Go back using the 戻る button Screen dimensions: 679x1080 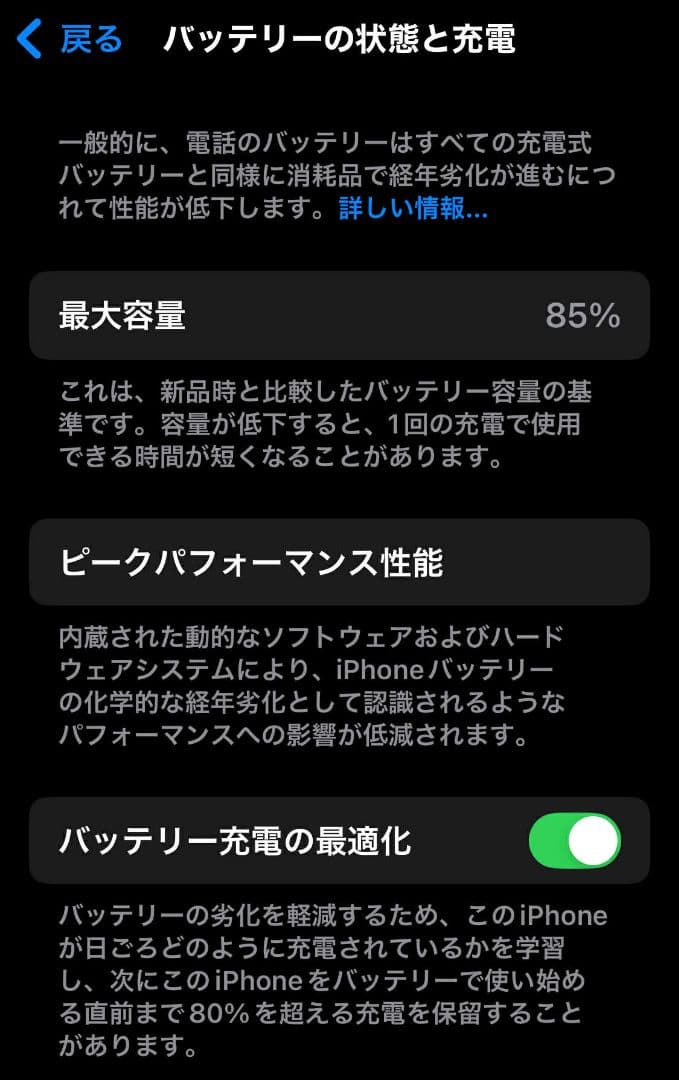tap(70, 40)
